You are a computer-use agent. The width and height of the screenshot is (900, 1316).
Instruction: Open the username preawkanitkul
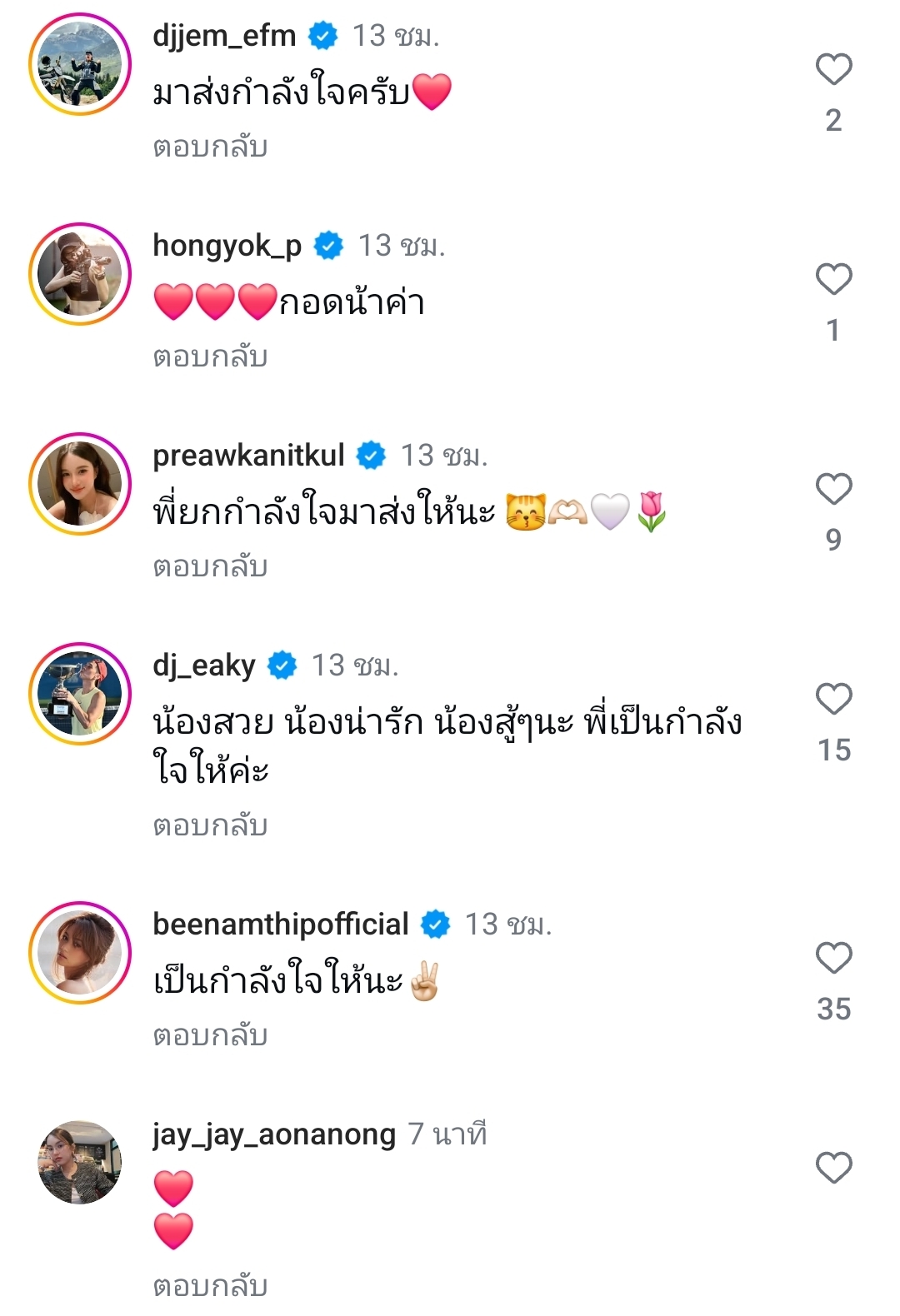[248, 456]
